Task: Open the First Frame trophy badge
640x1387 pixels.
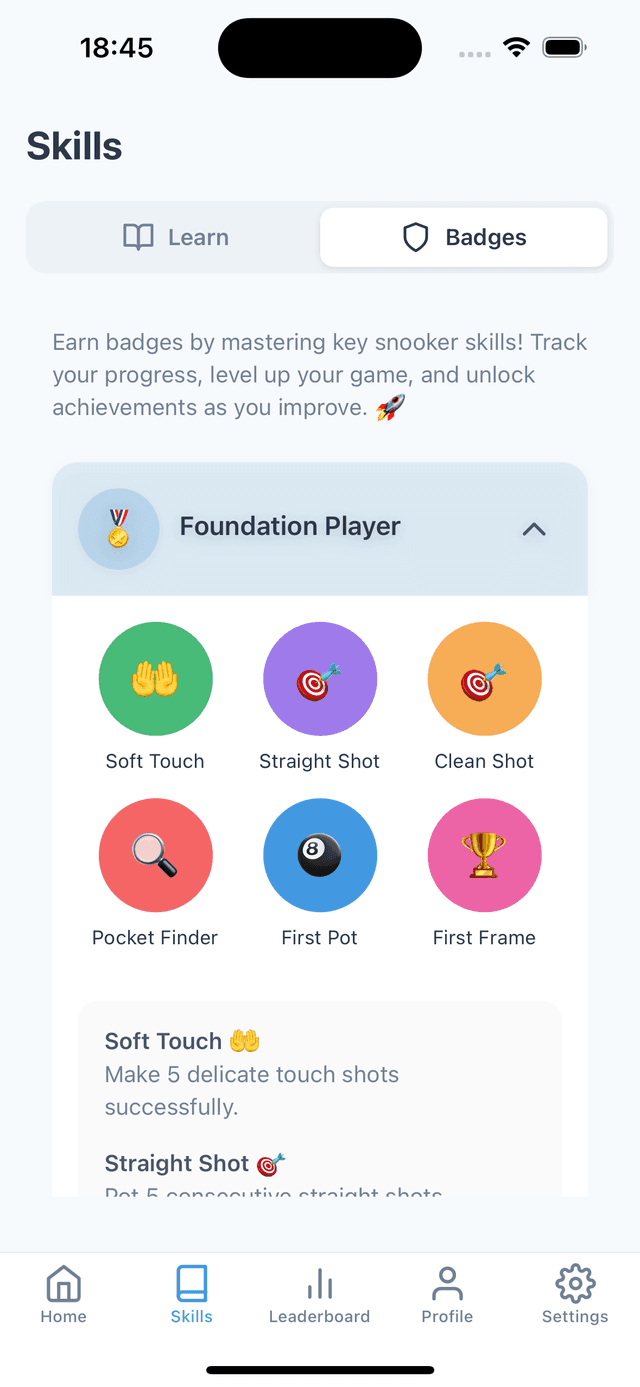Action: tap(484, 855)
